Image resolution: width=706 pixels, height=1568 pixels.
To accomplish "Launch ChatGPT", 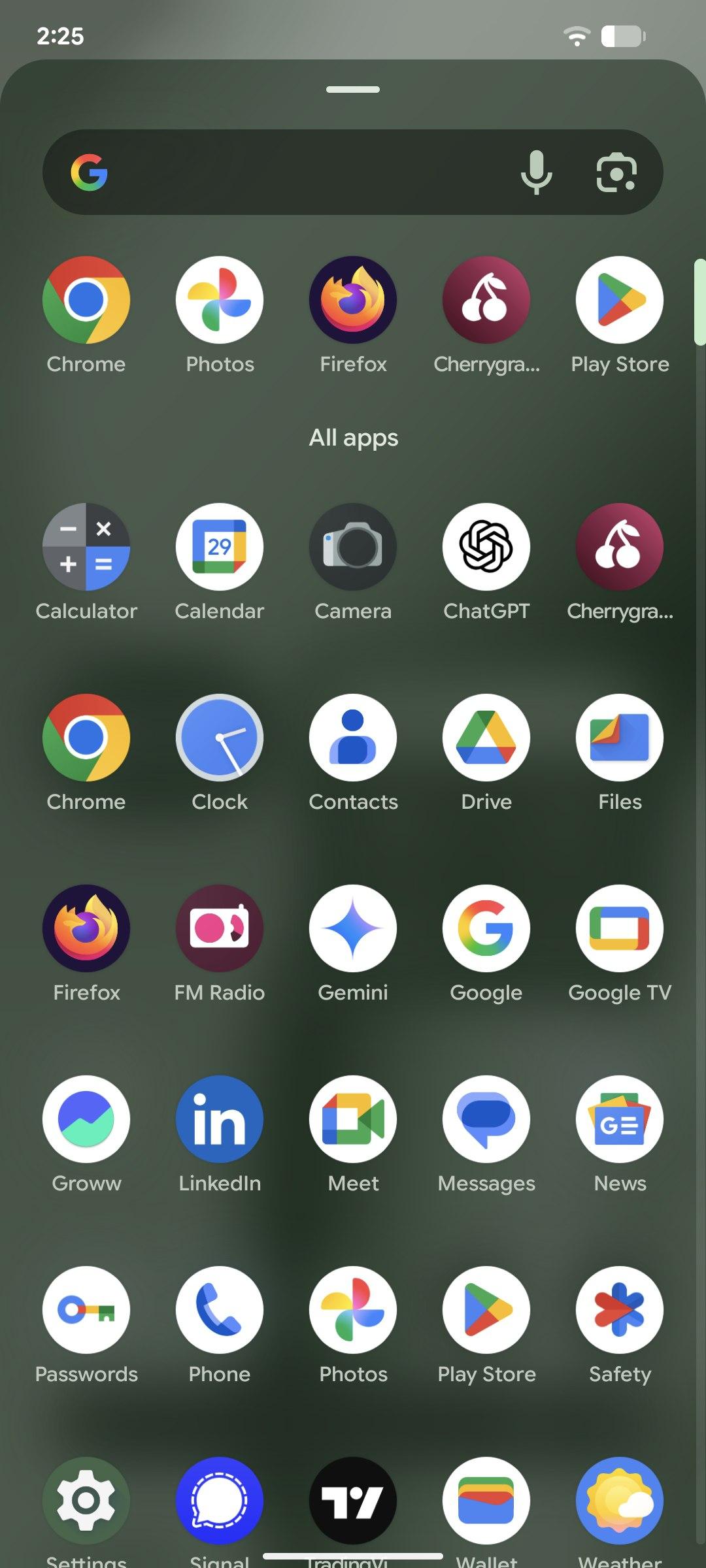I will 486,547.
